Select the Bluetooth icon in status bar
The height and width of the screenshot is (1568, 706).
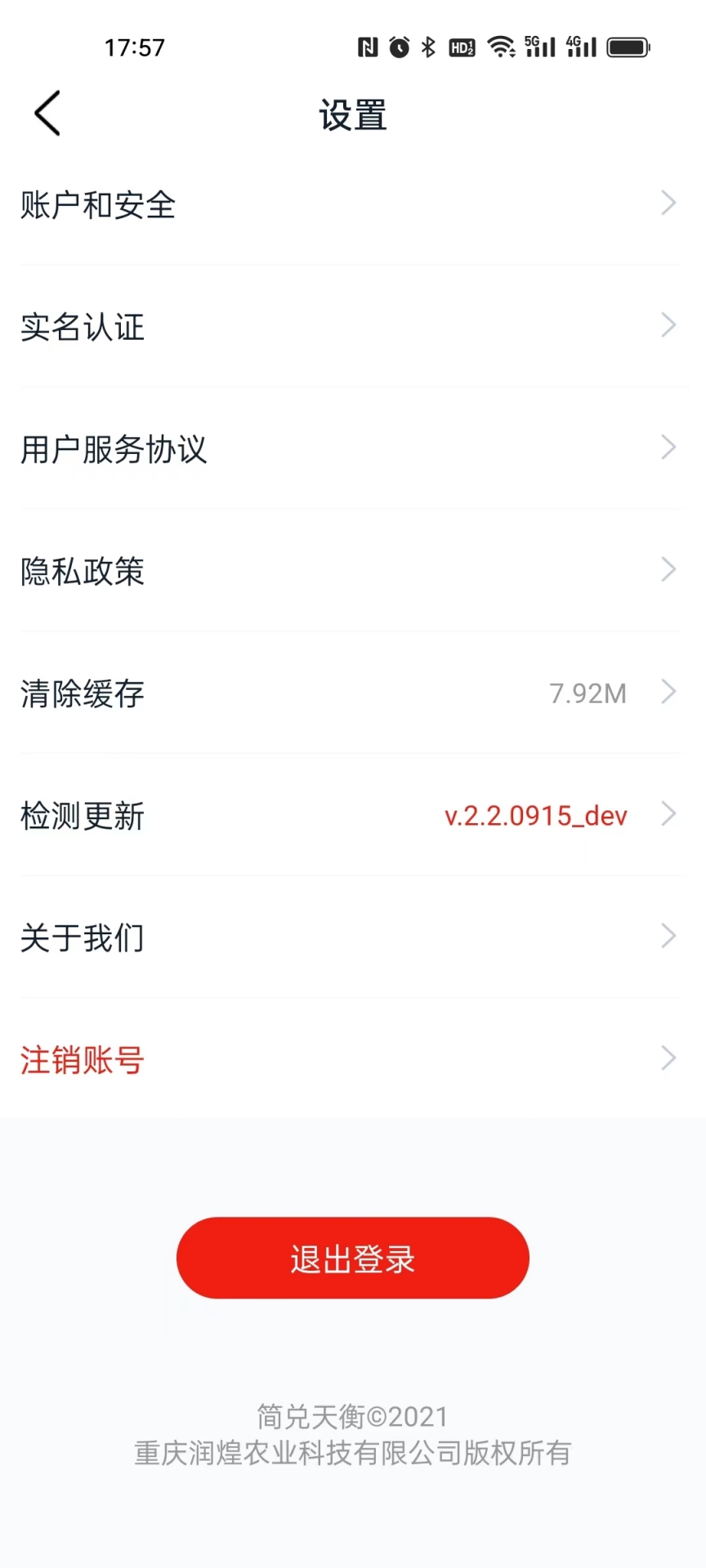[x=427, y=47]
